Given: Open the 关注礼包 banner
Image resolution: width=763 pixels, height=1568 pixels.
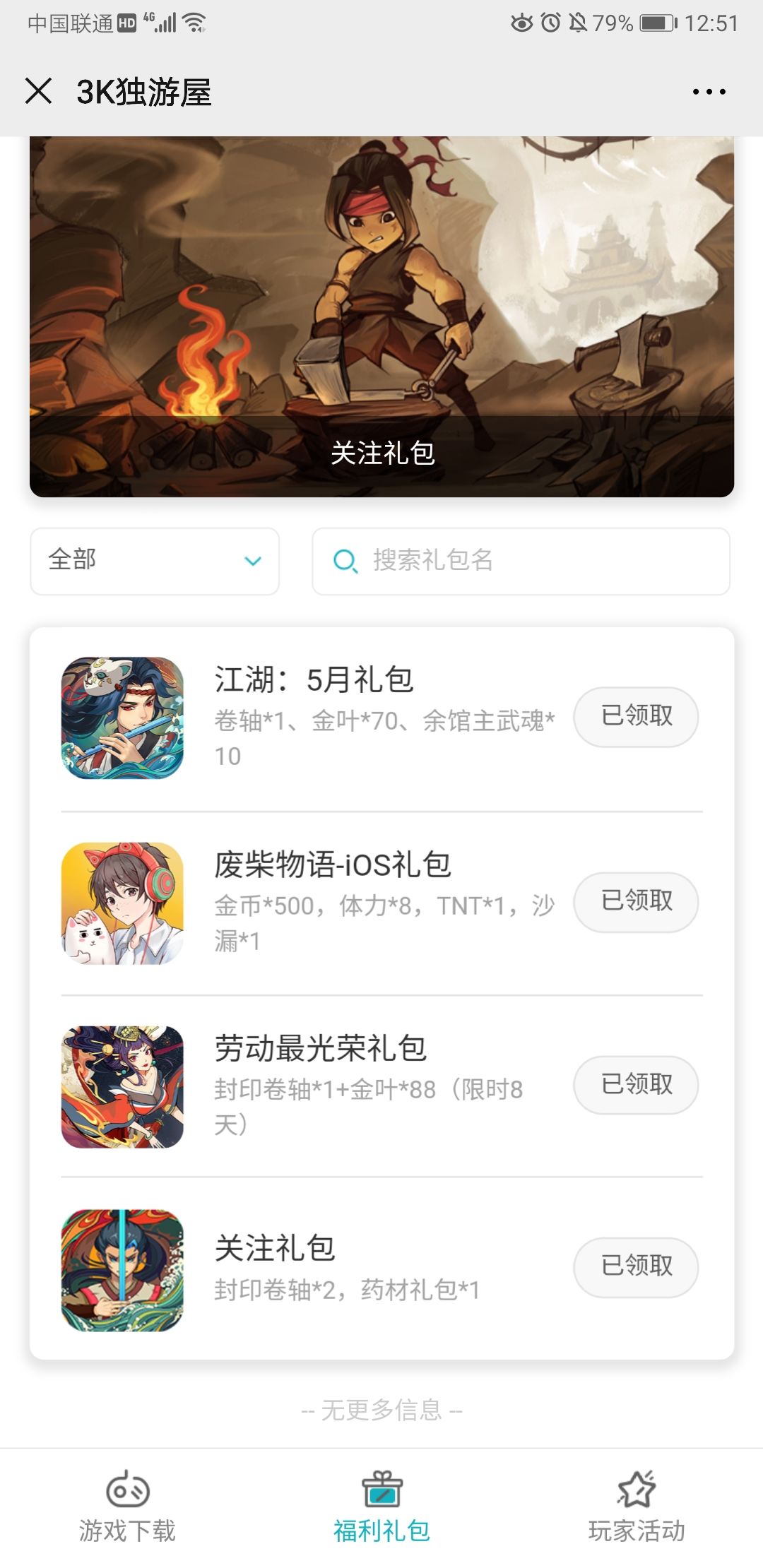Looking at the screenshot, I should click(x=381, y=316).
